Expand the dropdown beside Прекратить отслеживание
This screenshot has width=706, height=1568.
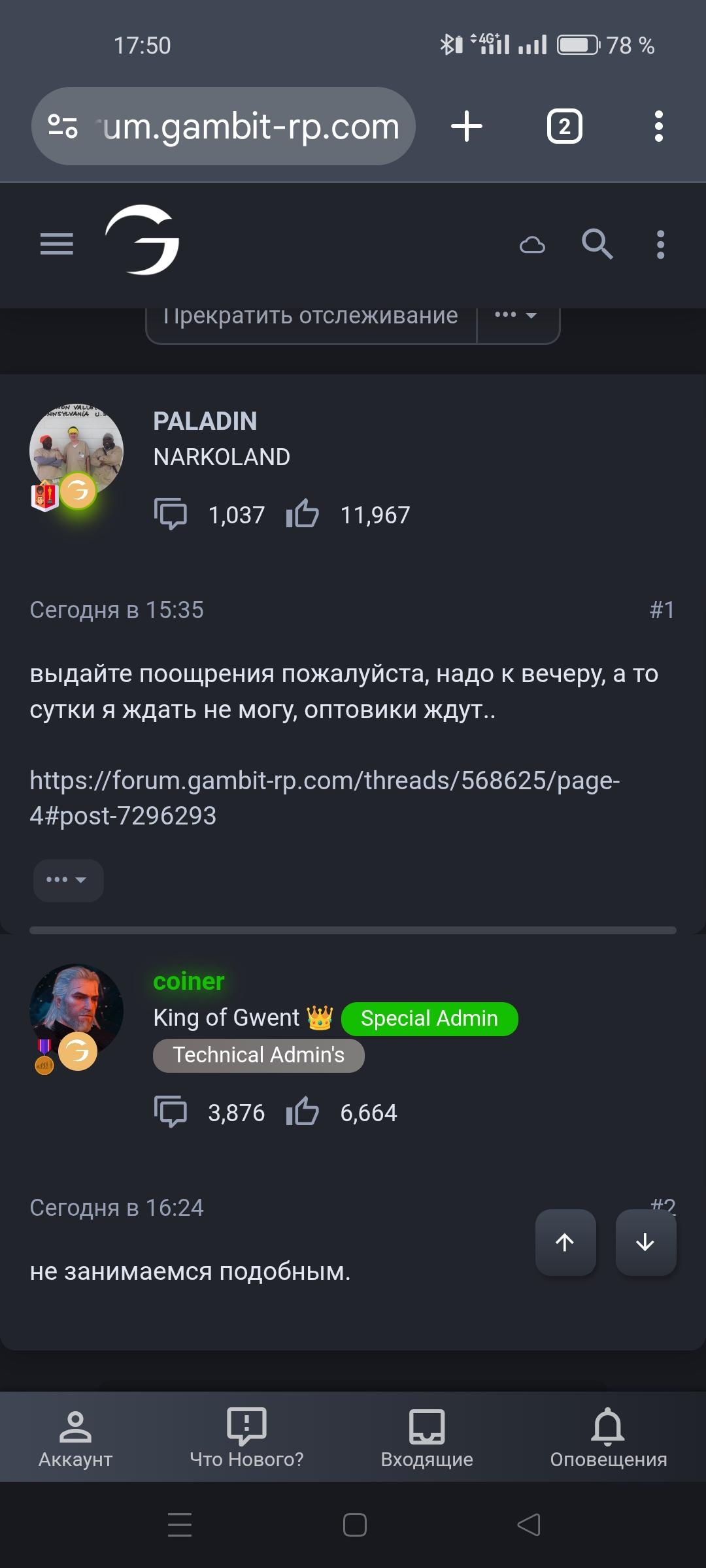click(x=517, y=316)
